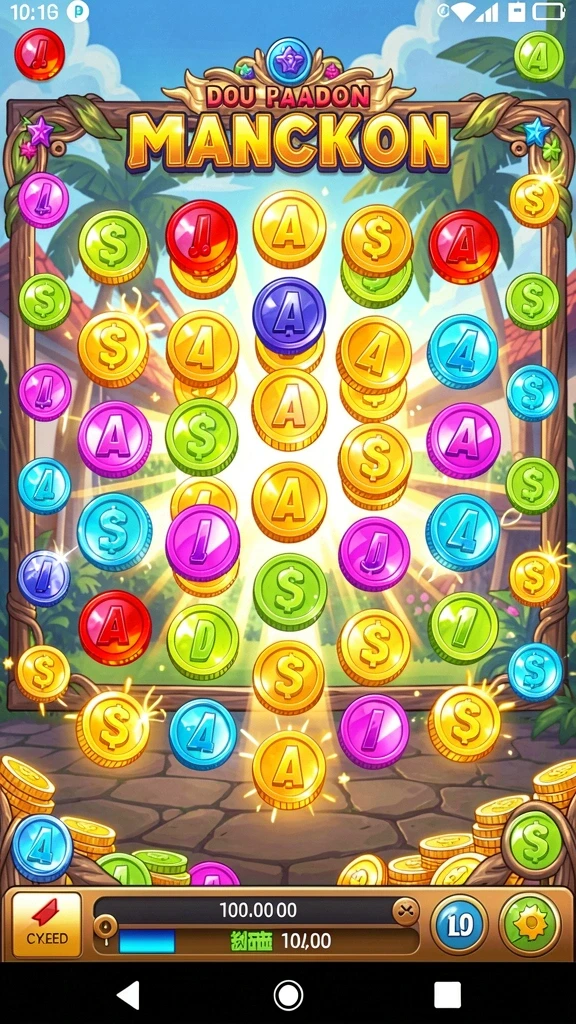Tap the X icon beside 100.0000
This screenshot has height=1024, width=576.
(x=406, y=911)
